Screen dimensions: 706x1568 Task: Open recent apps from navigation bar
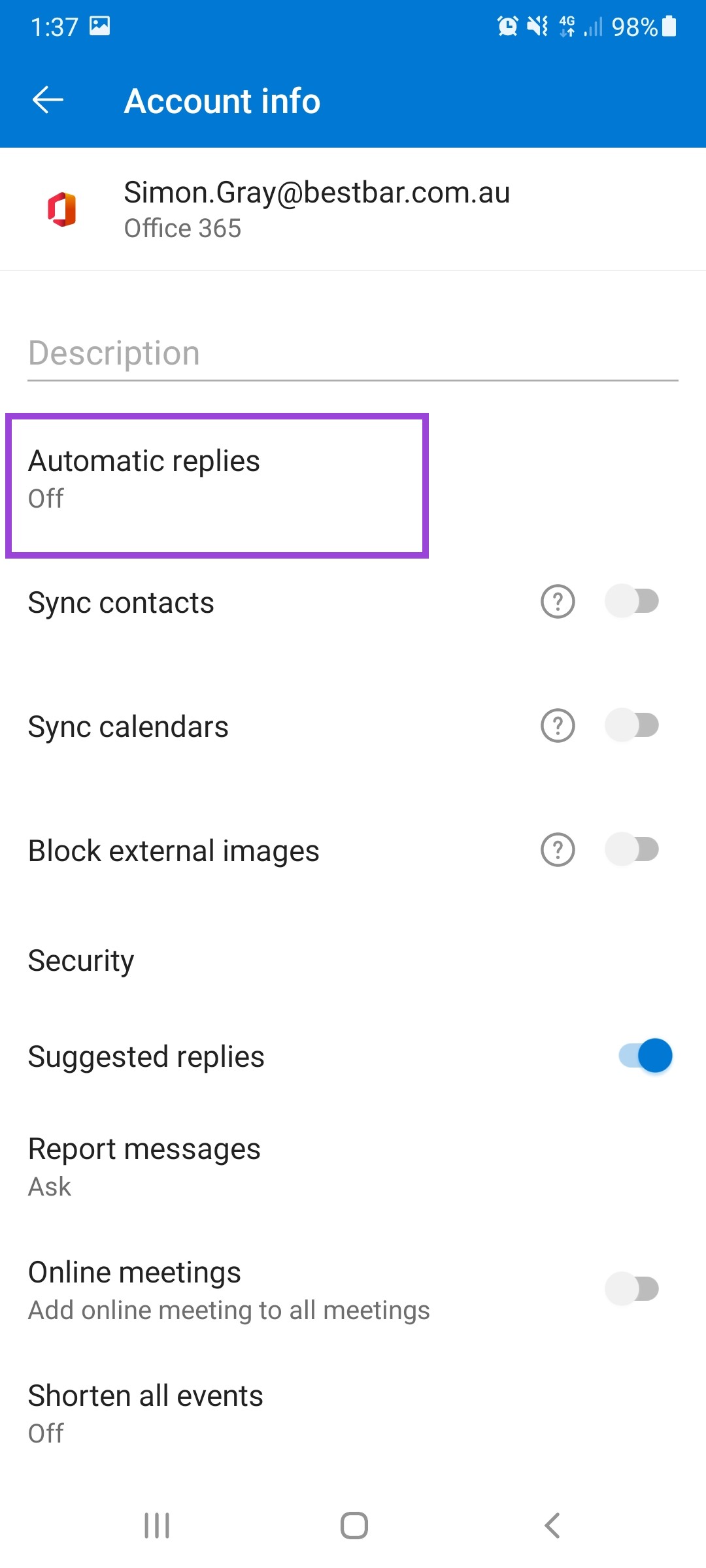(x=157, y=1526)
